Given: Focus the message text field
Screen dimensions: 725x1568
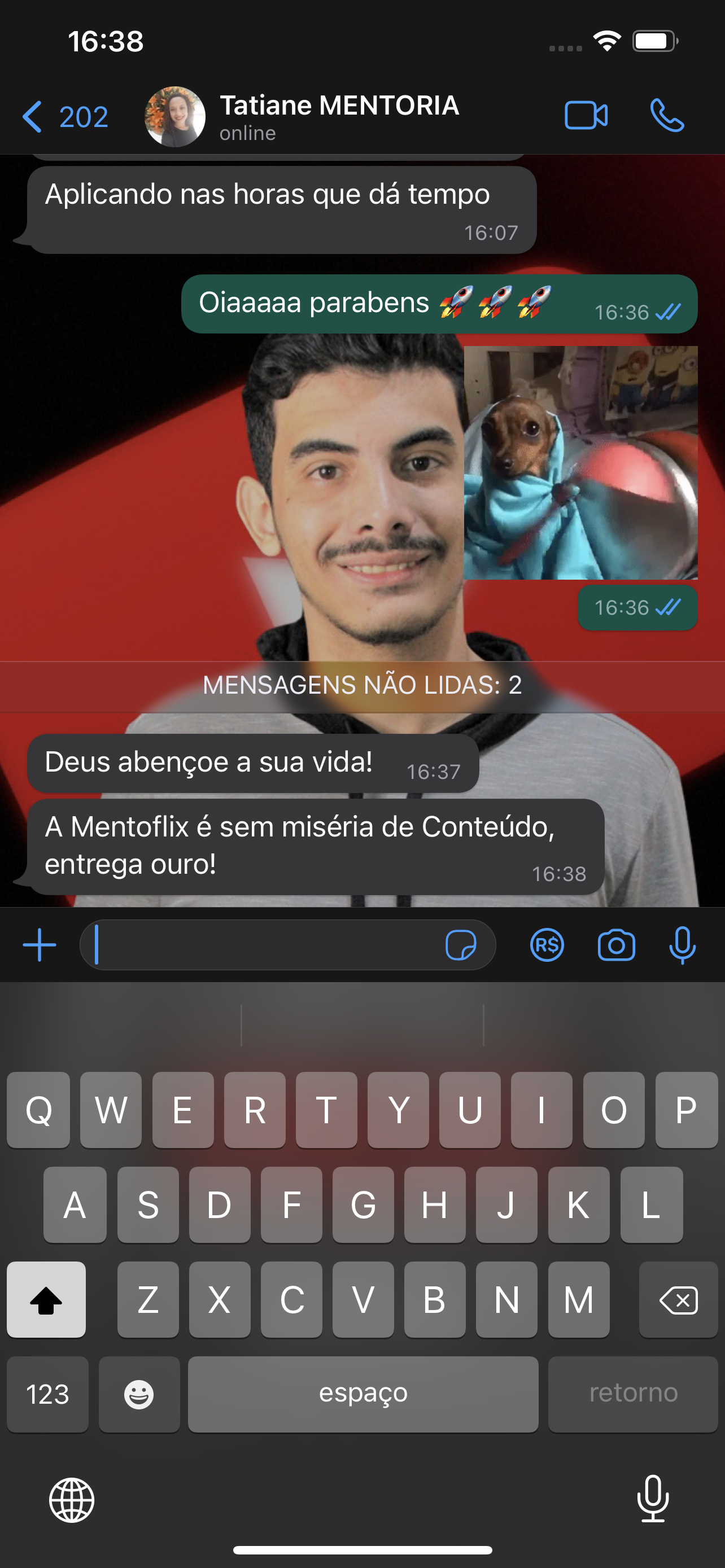Looking at the screenshot, I should point(262,945).
